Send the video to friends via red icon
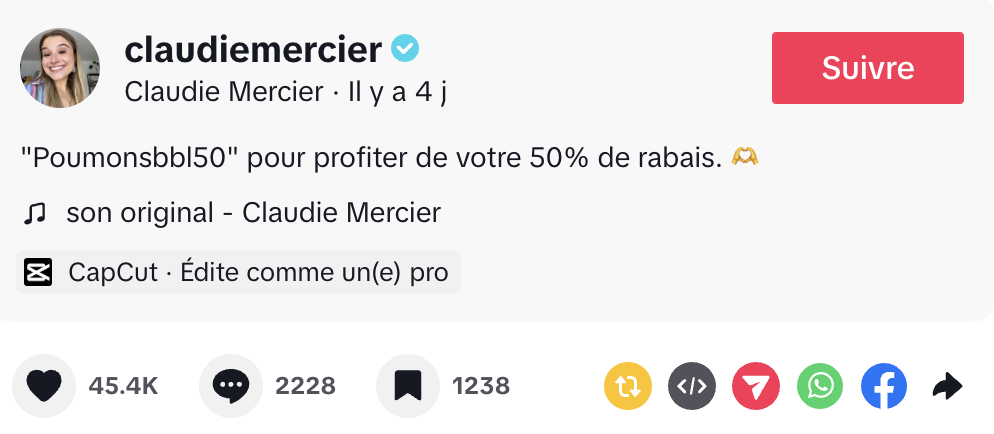994x434 pixels. point(756,386)
